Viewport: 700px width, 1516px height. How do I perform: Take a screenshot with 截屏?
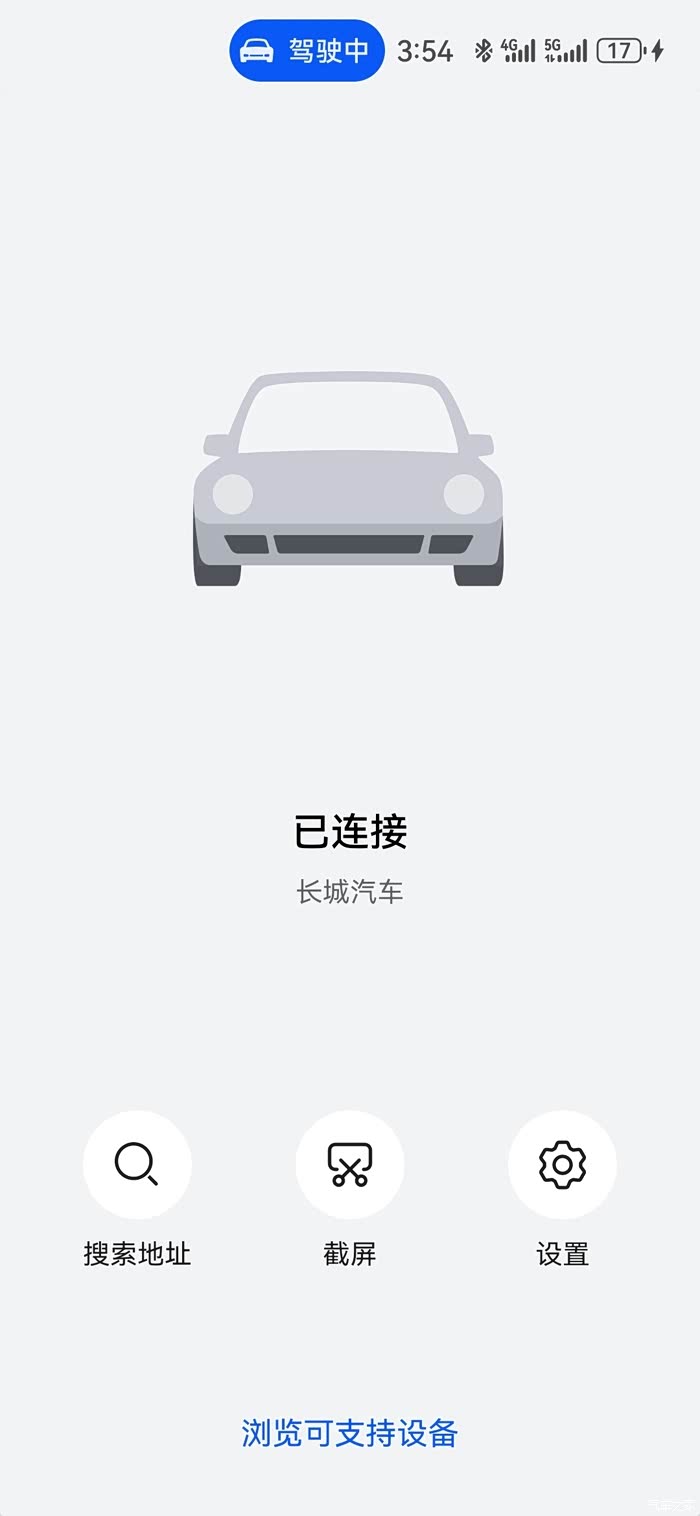click(350, 1165)
